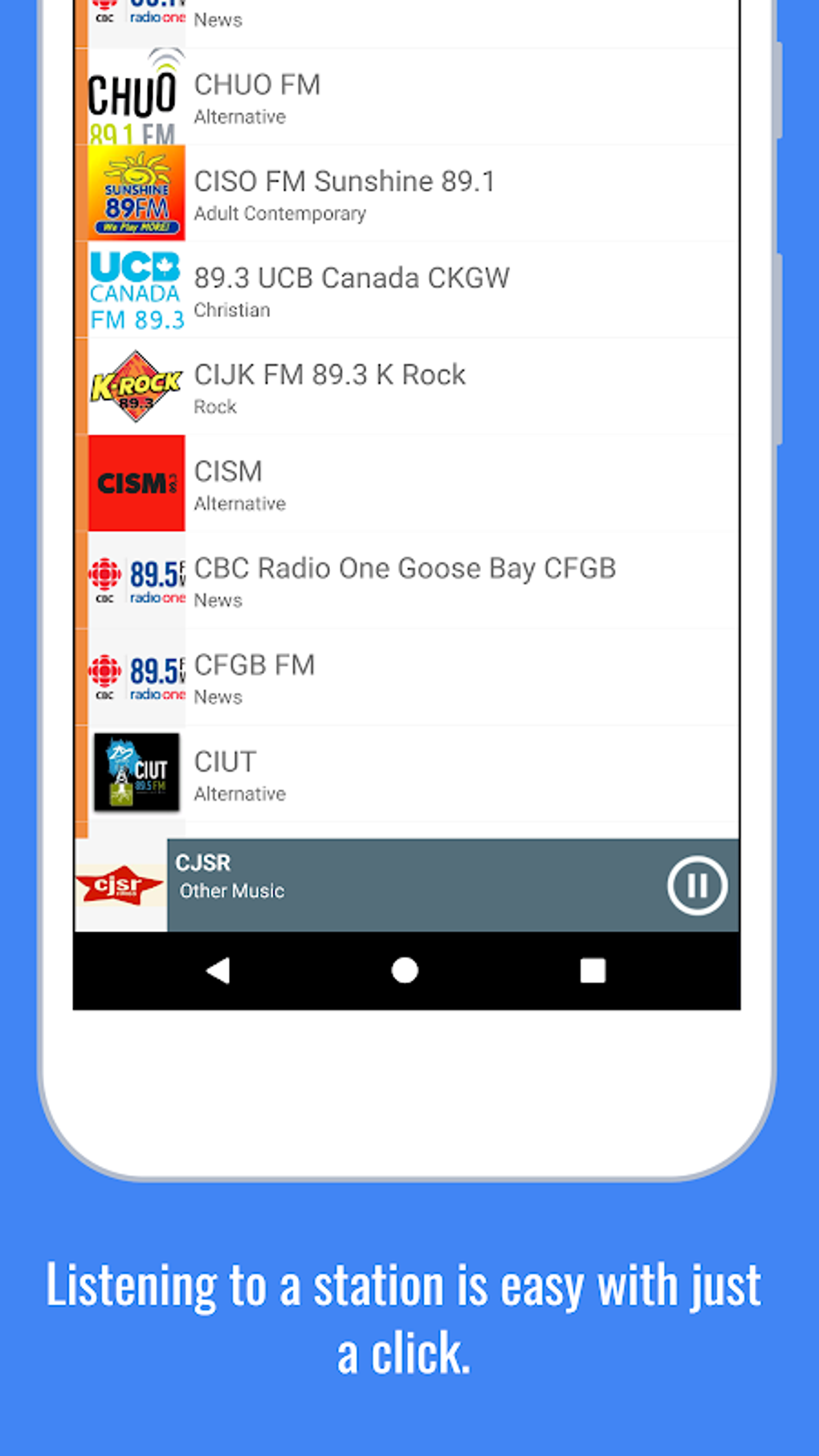Screen dimensions: 819x1456
Task: Tap the CFGB FM News station row
Action: [x=401, y=677]
